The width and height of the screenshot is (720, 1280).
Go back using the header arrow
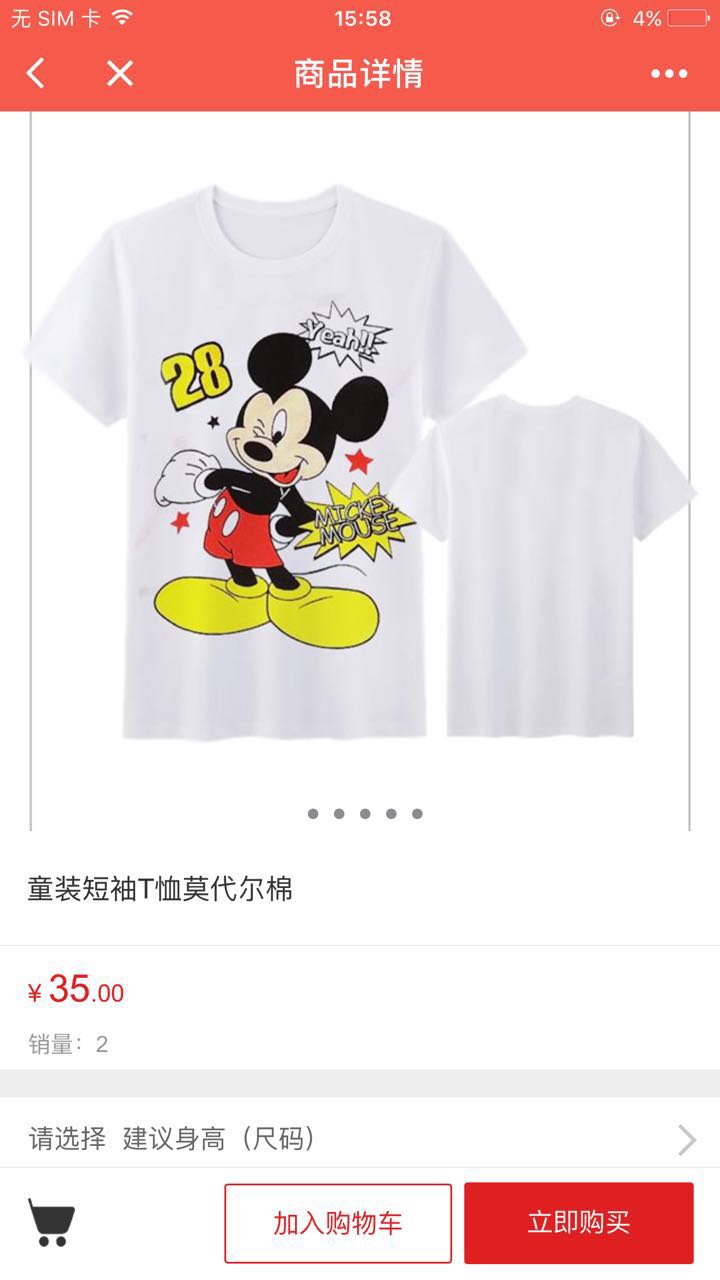point(36,73)
